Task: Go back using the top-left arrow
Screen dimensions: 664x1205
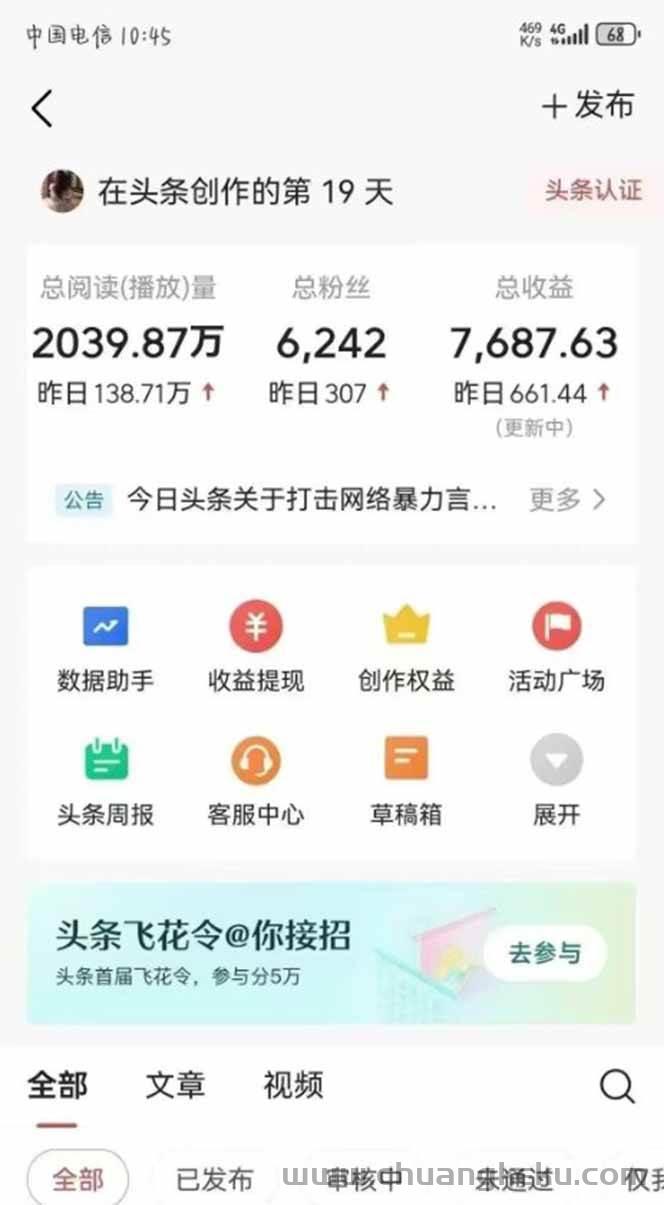Action: (x=41, y=108)
